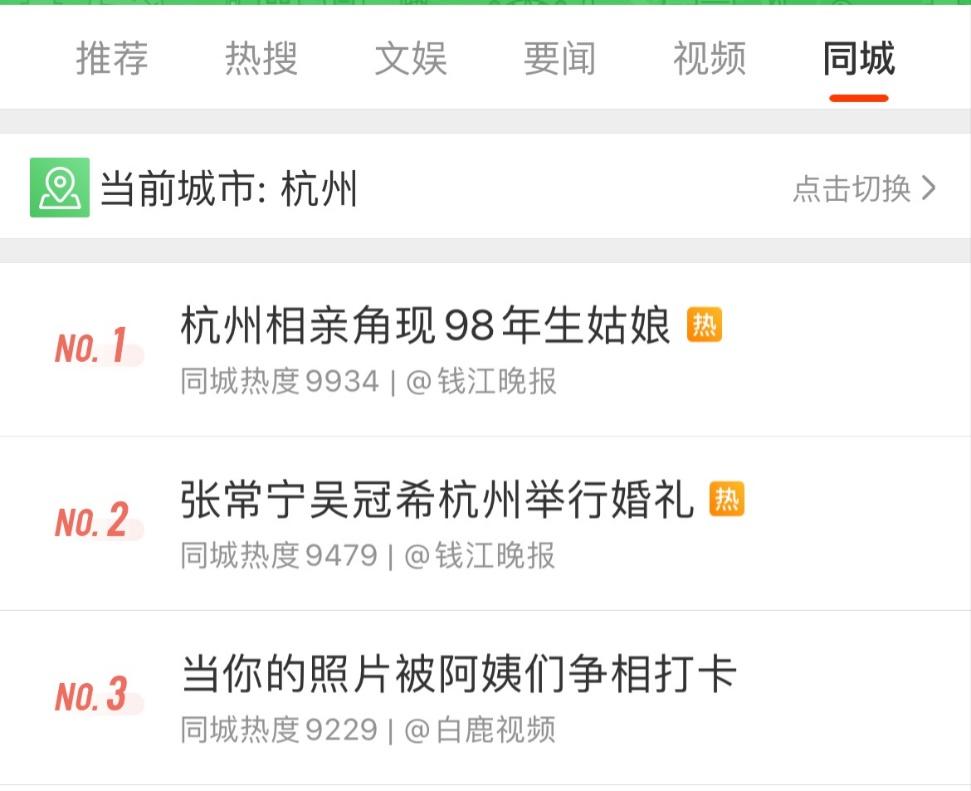Viewport: 971px width, 791px height.
Task: Go to the 要闻 tab
Action: (559, 59)
